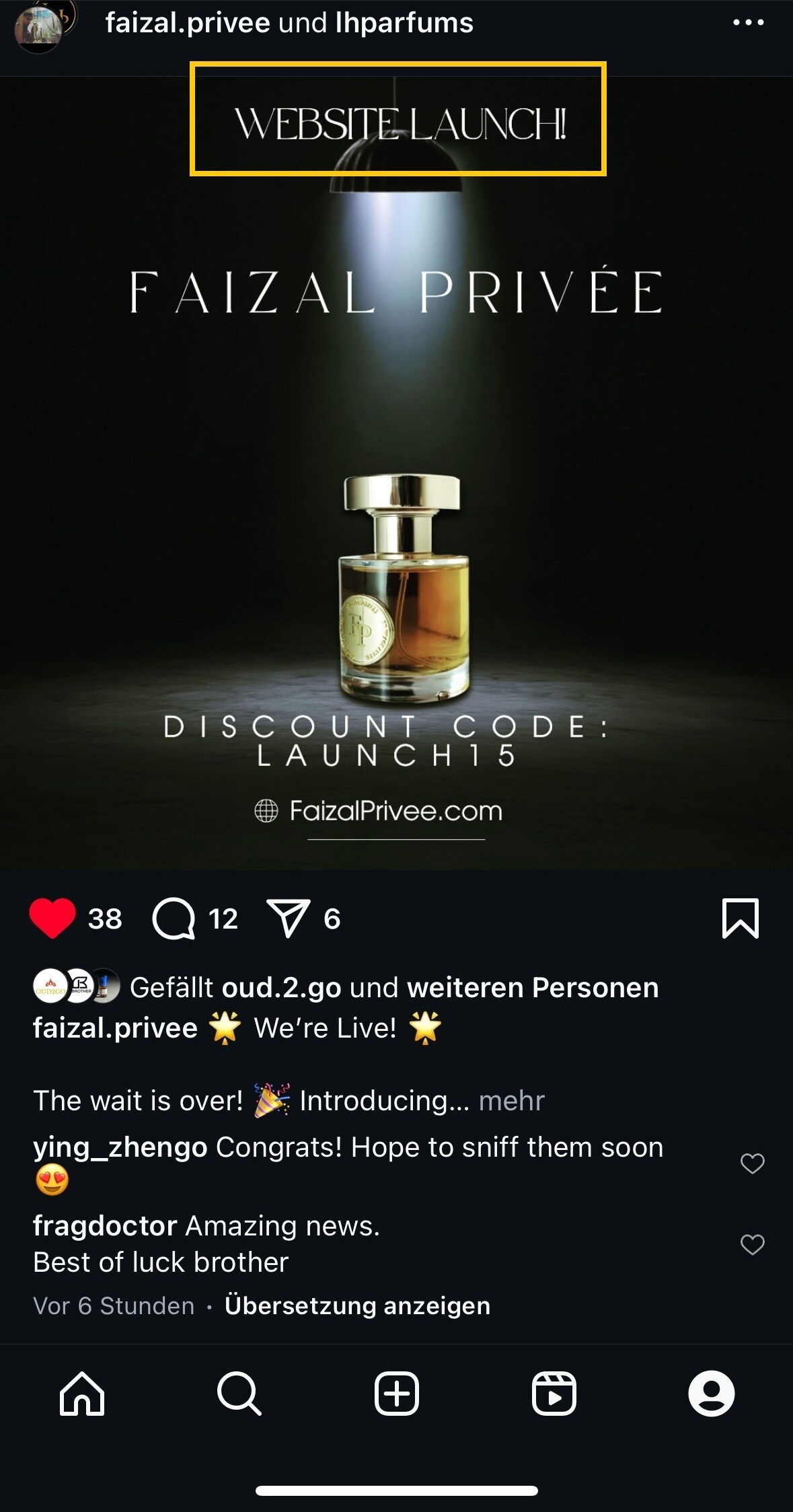Open the lhparfums profile link
The height and width of the screenshot is (1512, 793).
pyautogui.click(x=404, y=23)
